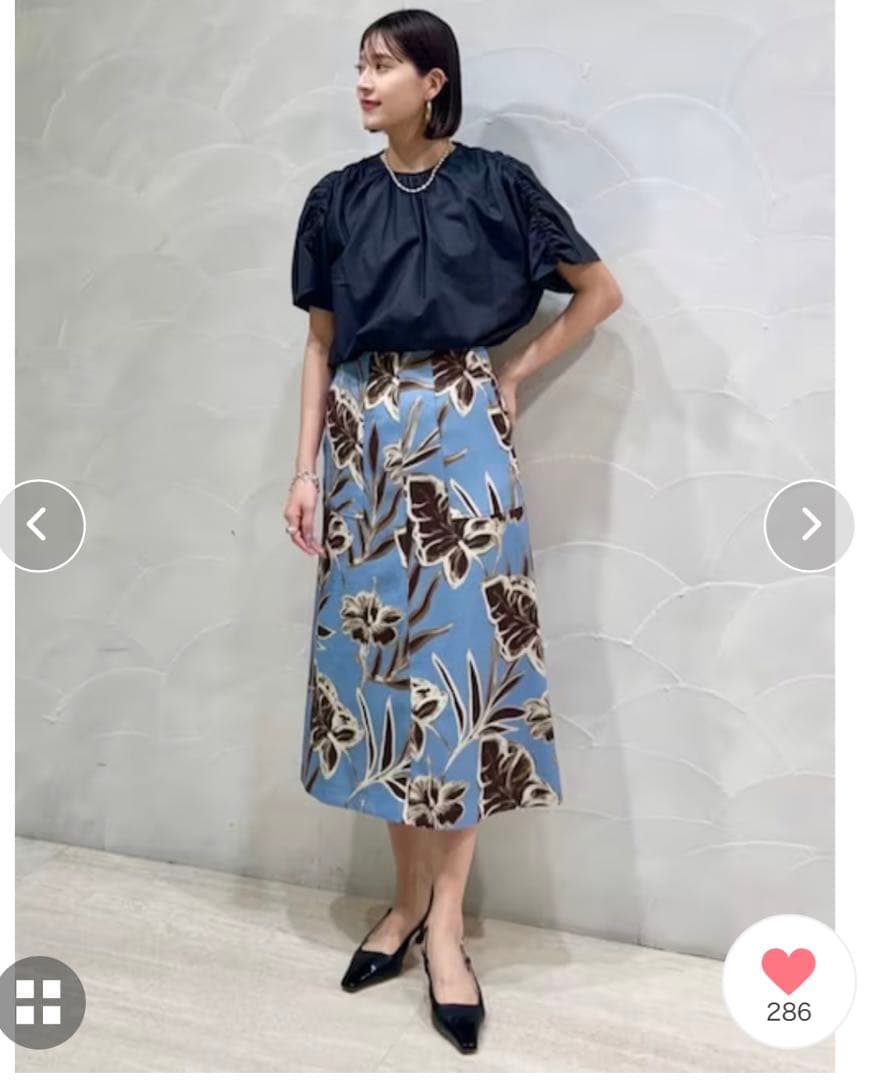Screen dimensions: 881x1080
Task: Like this outfit with the heart button
Action: (788, 971)
